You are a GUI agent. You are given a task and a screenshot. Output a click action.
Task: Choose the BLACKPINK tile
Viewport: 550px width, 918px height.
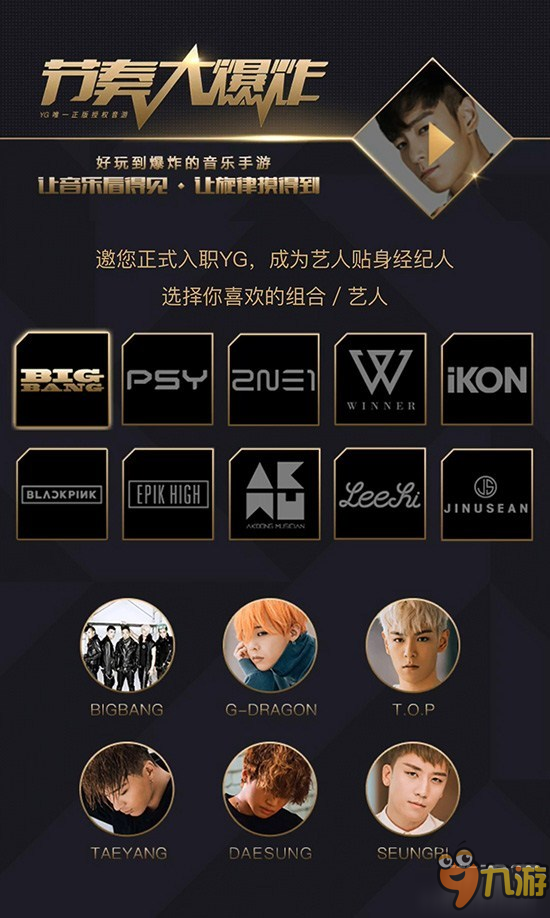point(62,494)
